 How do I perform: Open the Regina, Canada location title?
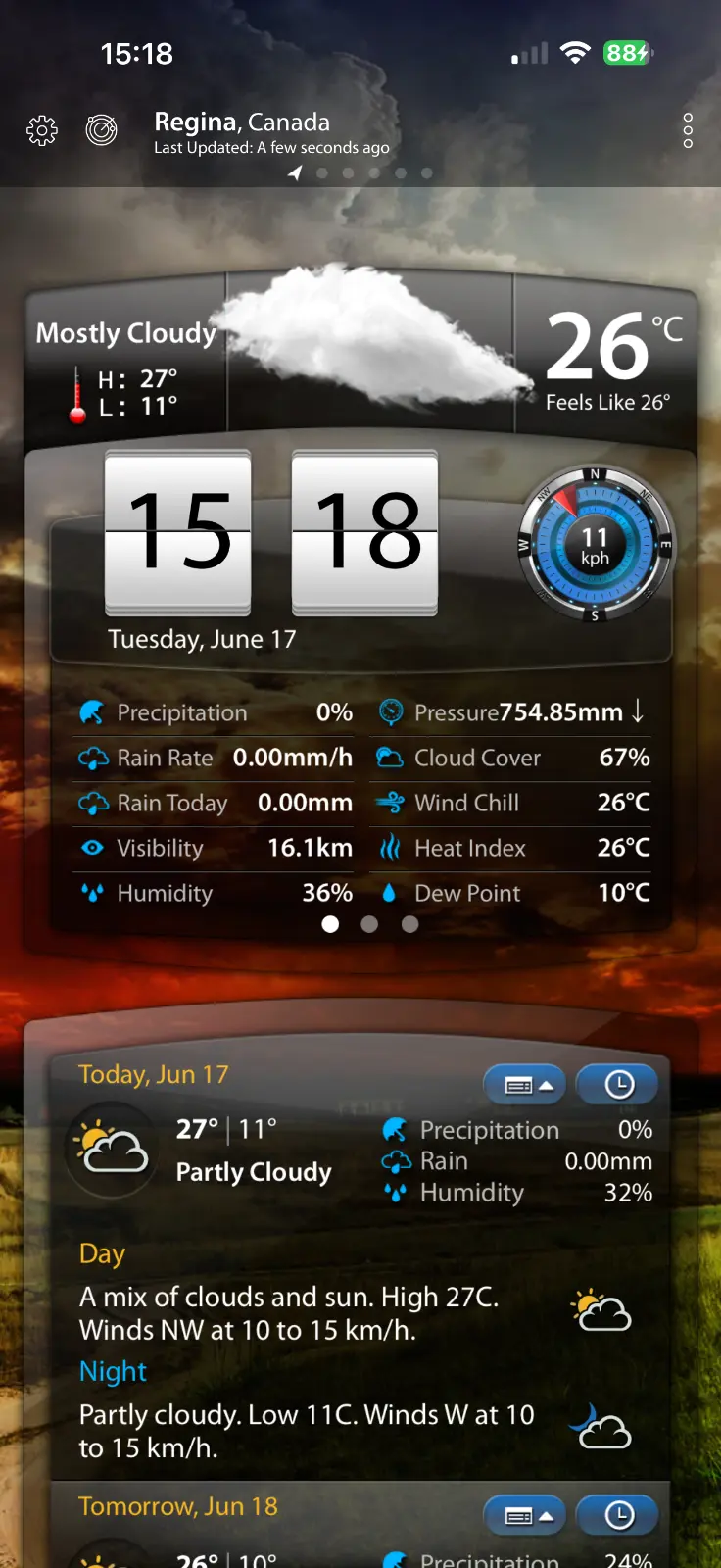tap(242, 122)
